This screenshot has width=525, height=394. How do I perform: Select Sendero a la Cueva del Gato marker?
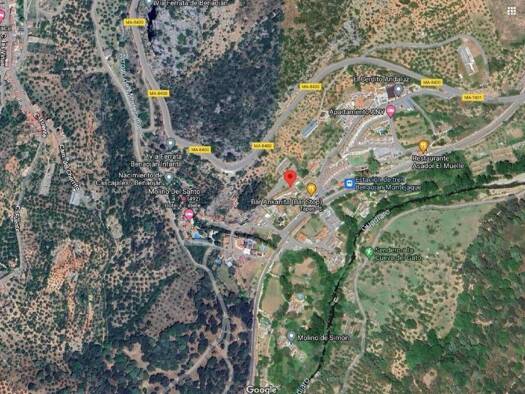point(369,252)
